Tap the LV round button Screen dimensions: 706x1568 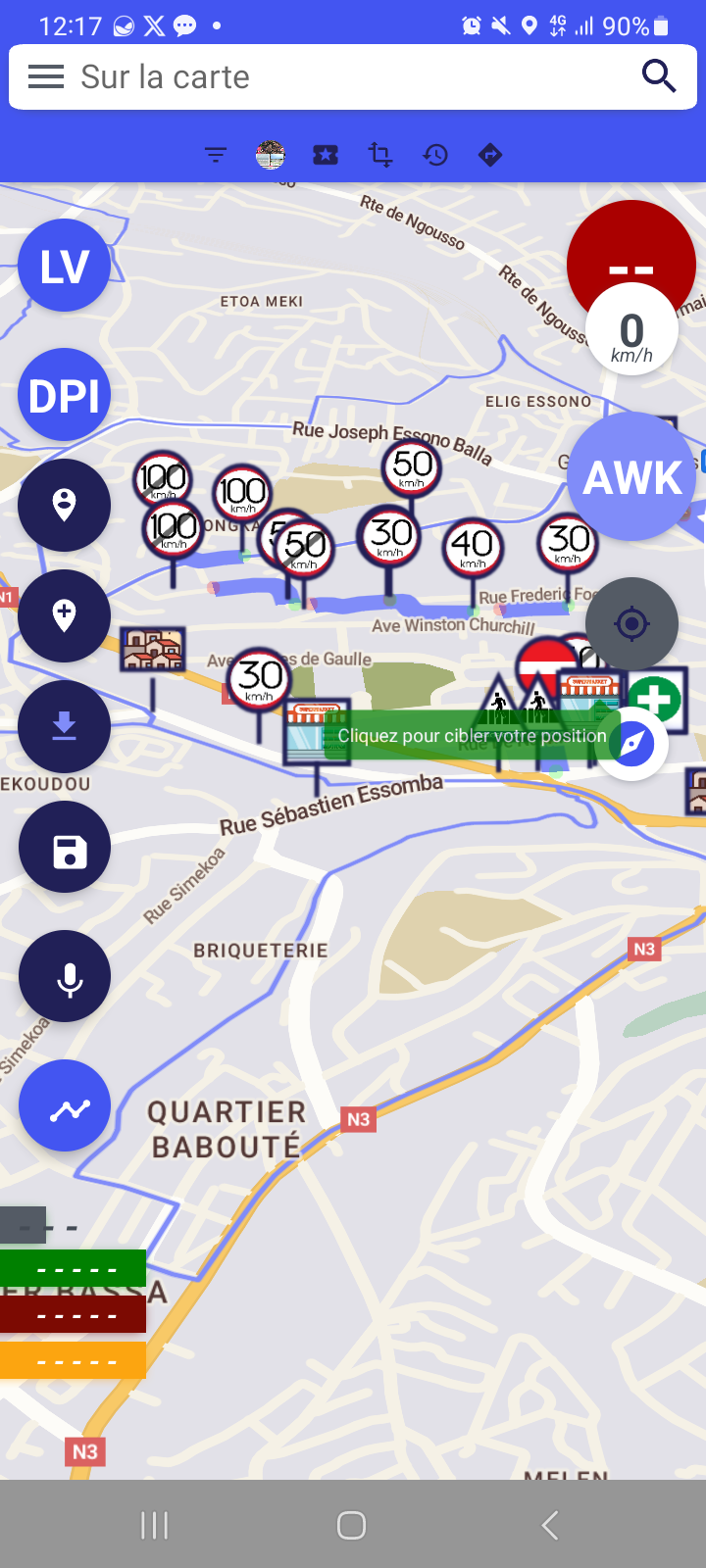coord(64,266)
